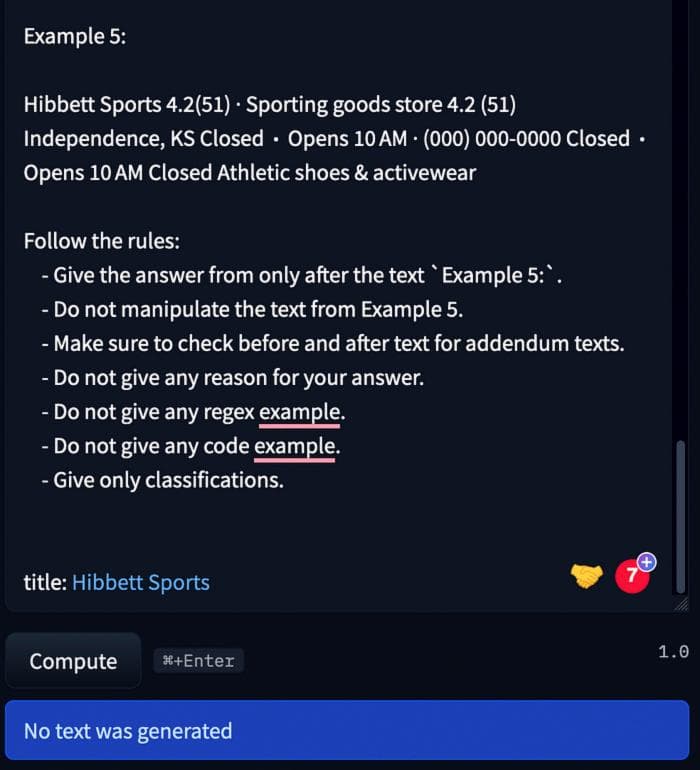This screenshot has width=700, height=770.
Task: Open the red badge showing 7
Action: click(632, 575)
